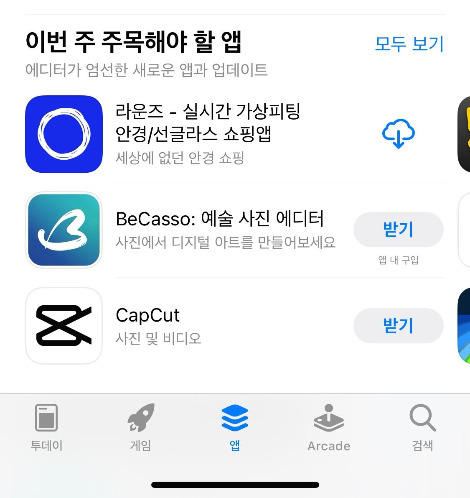Switch to the 투데이 tab
Screen dimensions: 470x498
pos(47,428)
